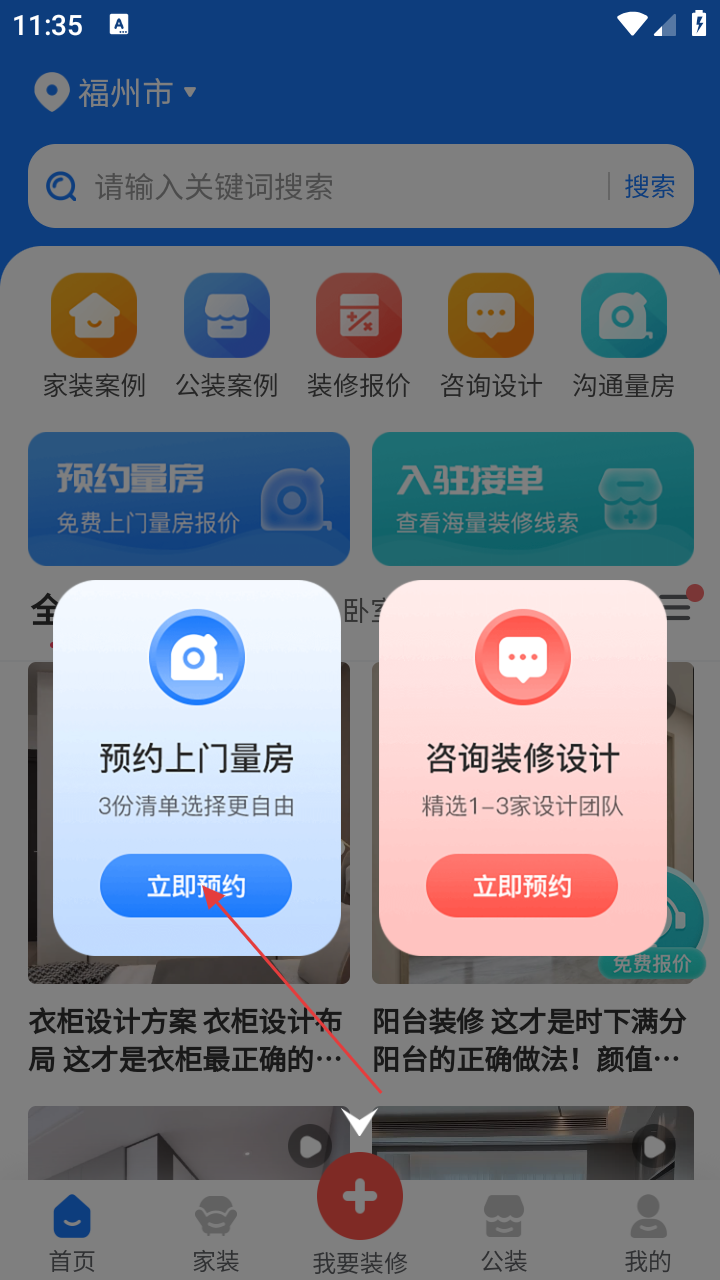The image size is (720, 1280).
Task: Tap 立即预约 under 预约上门量房
Action: pyautogui.click(x=195, y=886)
